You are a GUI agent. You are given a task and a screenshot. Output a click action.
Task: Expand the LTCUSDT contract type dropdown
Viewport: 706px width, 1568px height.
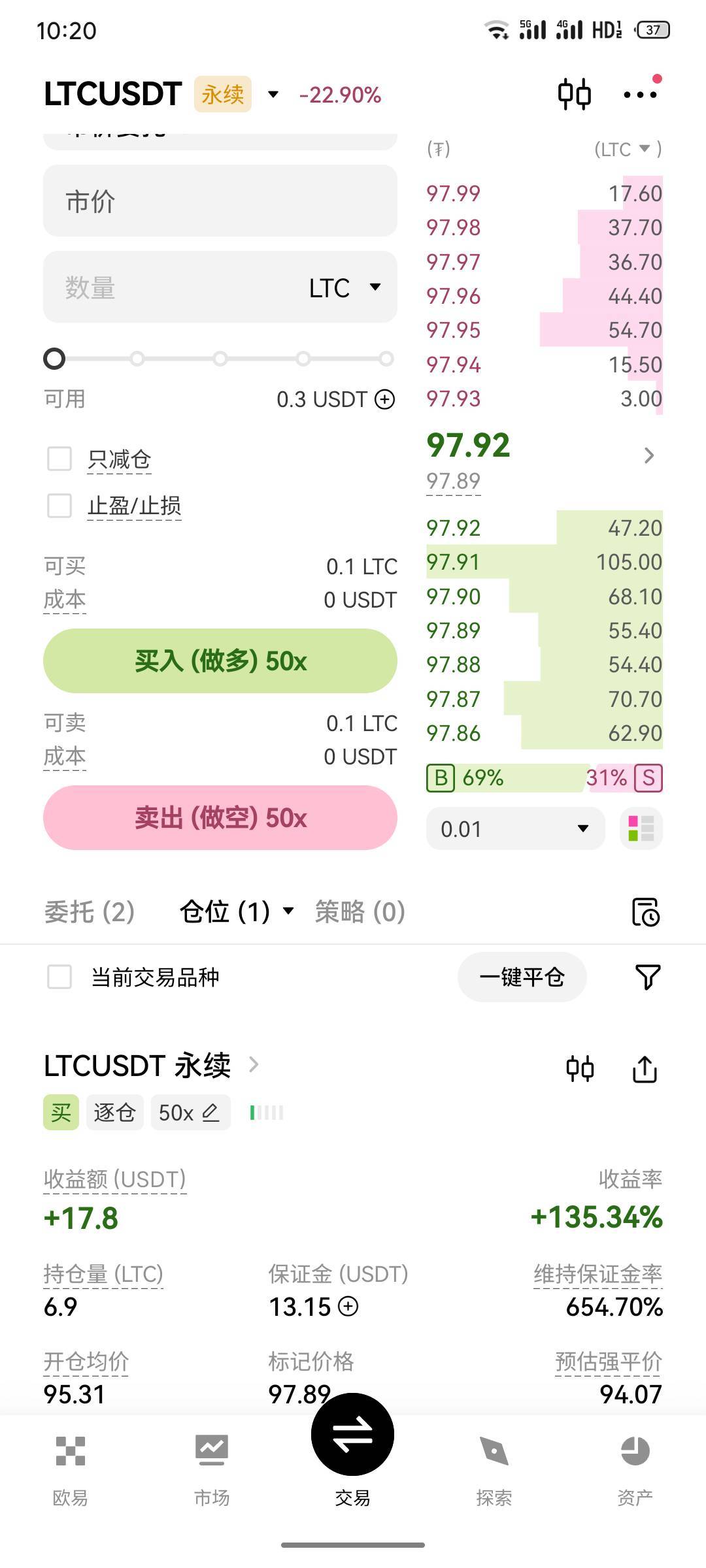(x=273, y=95)
